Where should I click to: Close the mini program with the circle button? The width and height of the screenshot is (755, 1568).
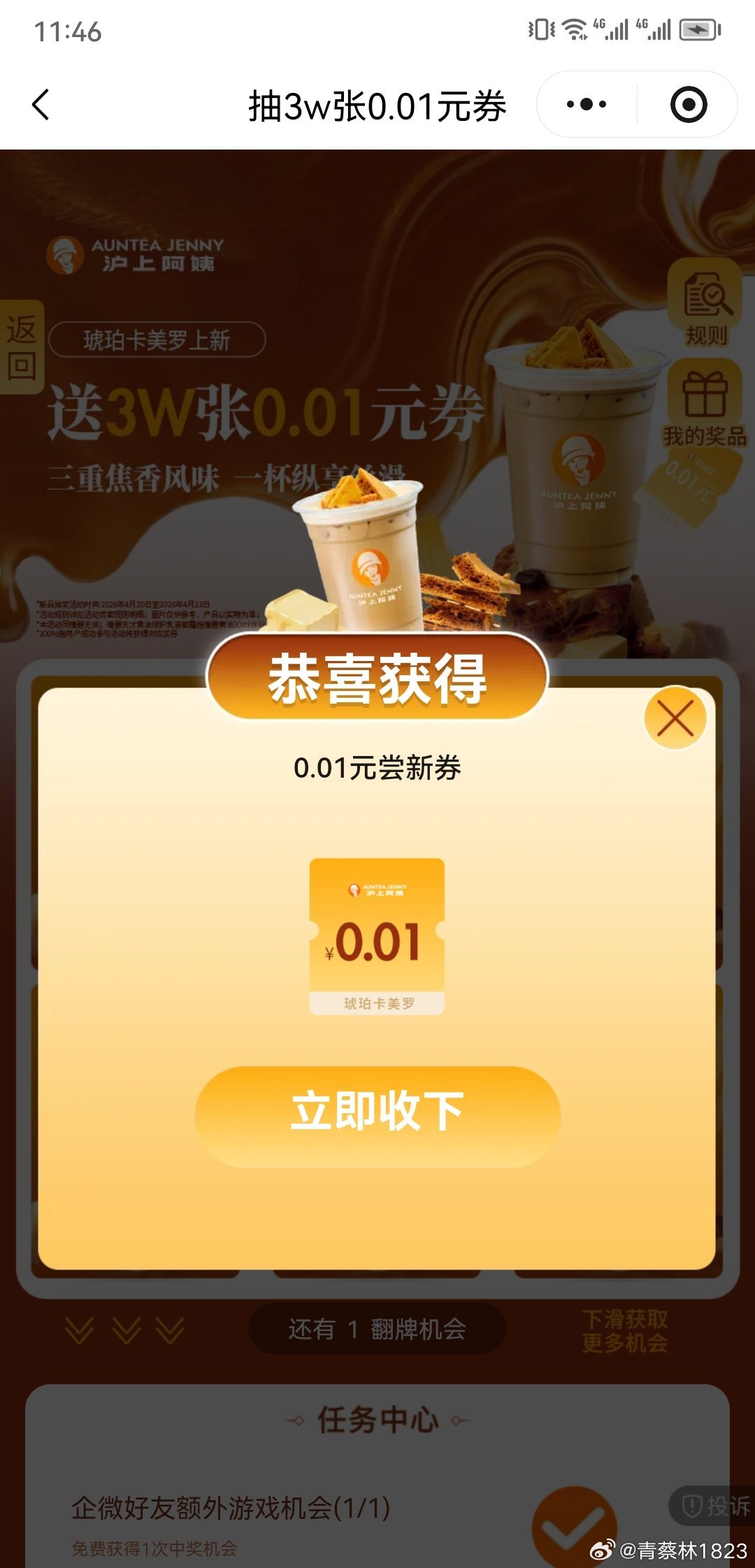pos(689,105)
